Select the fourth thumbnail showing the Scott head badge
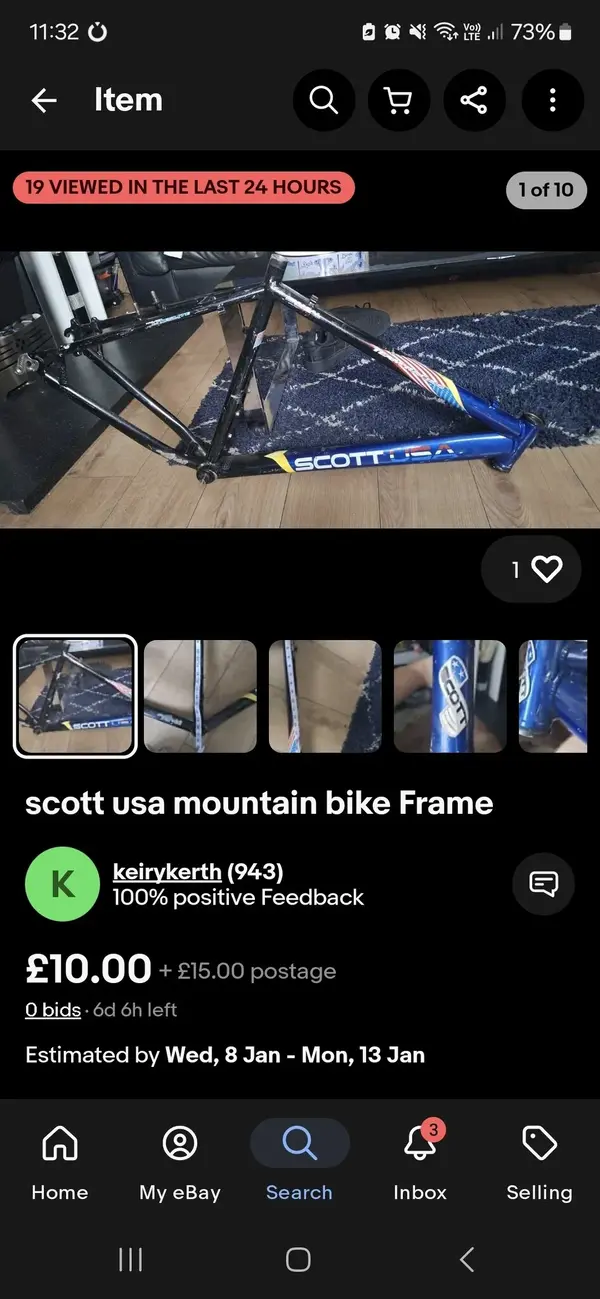The width and height of the screenshot is (600, 1299). tap(450, 696)
